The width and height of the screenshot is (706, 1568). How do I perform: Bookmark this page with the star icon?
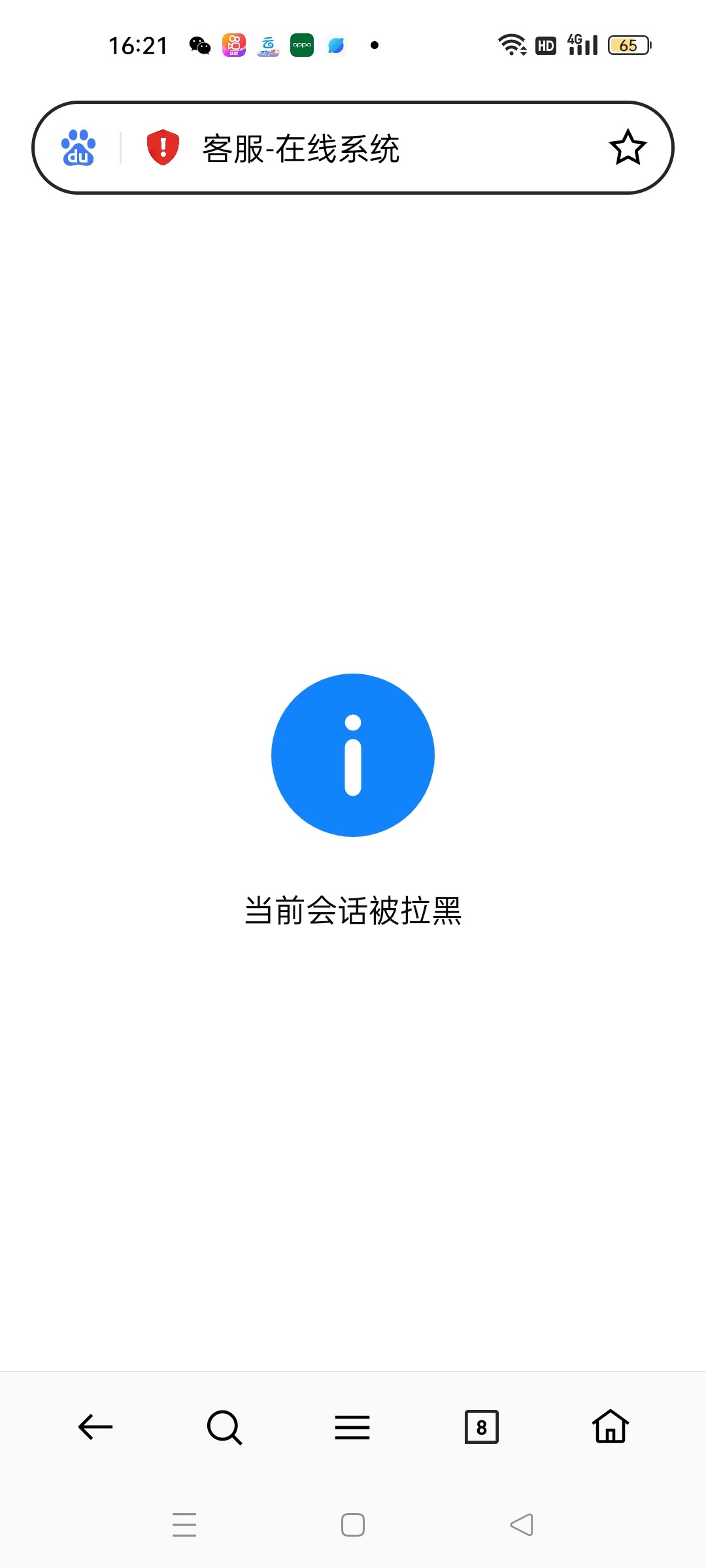coord(628,148)
